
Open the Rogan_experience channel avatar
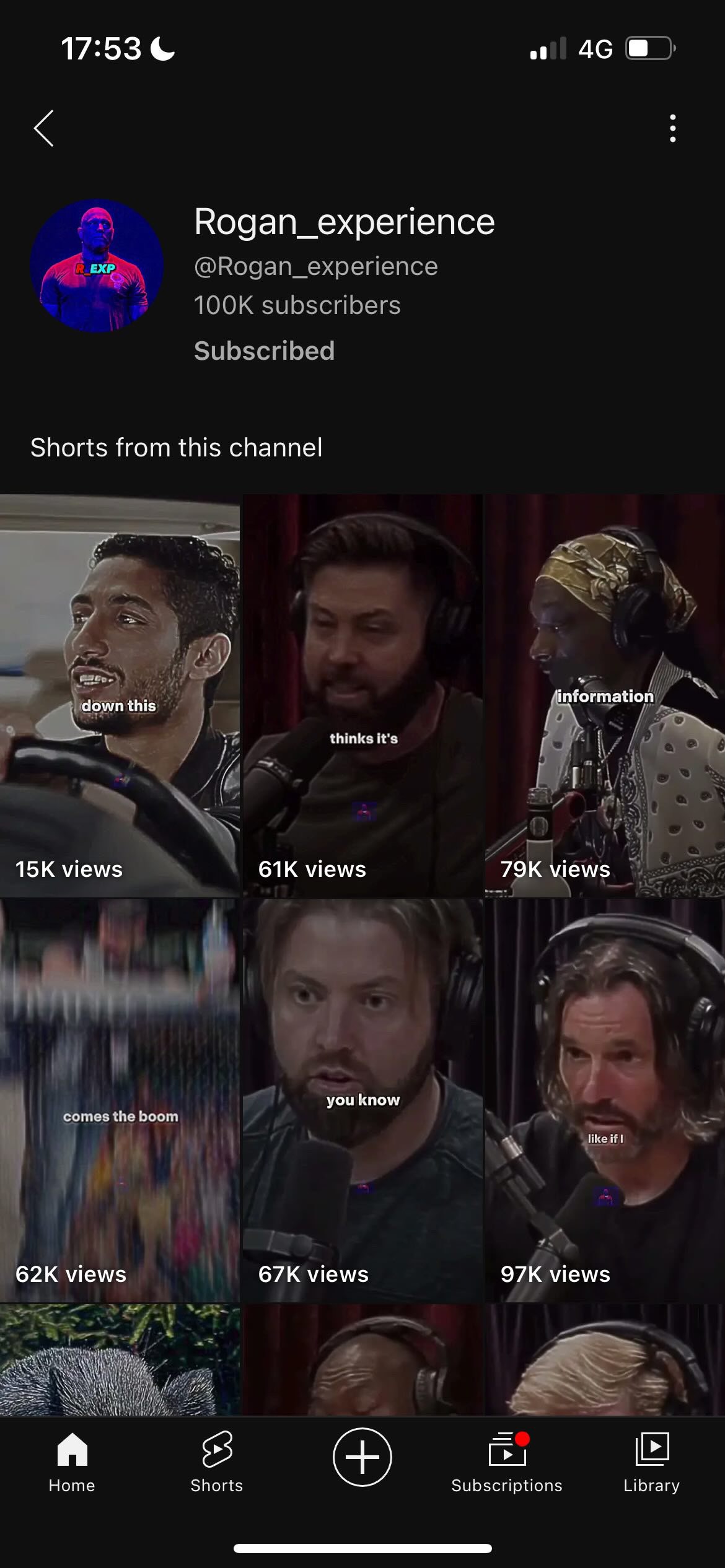(x=97, y=266)
